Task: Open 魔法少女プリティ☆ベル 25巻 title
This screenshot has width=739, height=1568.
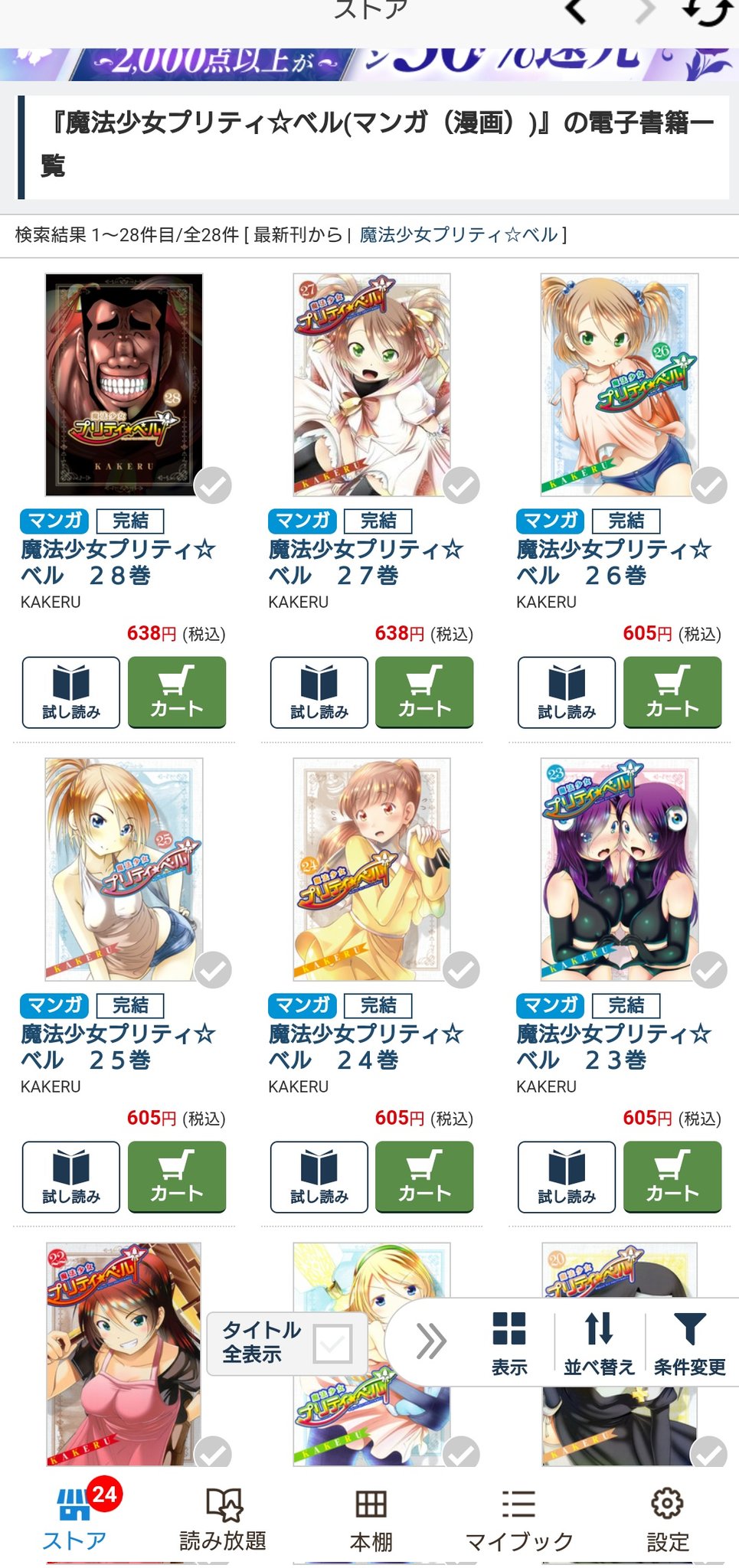Action: 118,1047
